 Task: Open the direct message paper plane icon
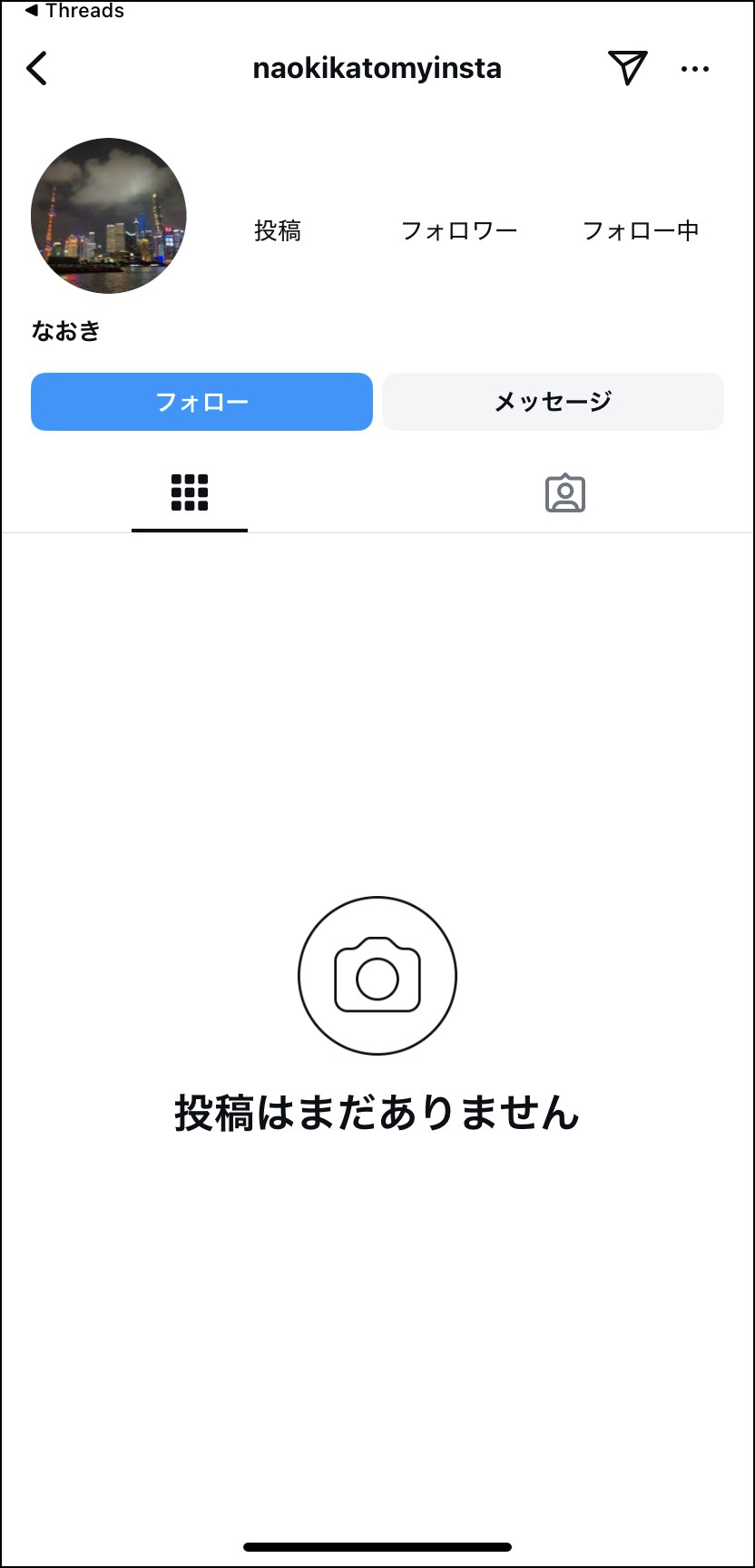(627, 68)
